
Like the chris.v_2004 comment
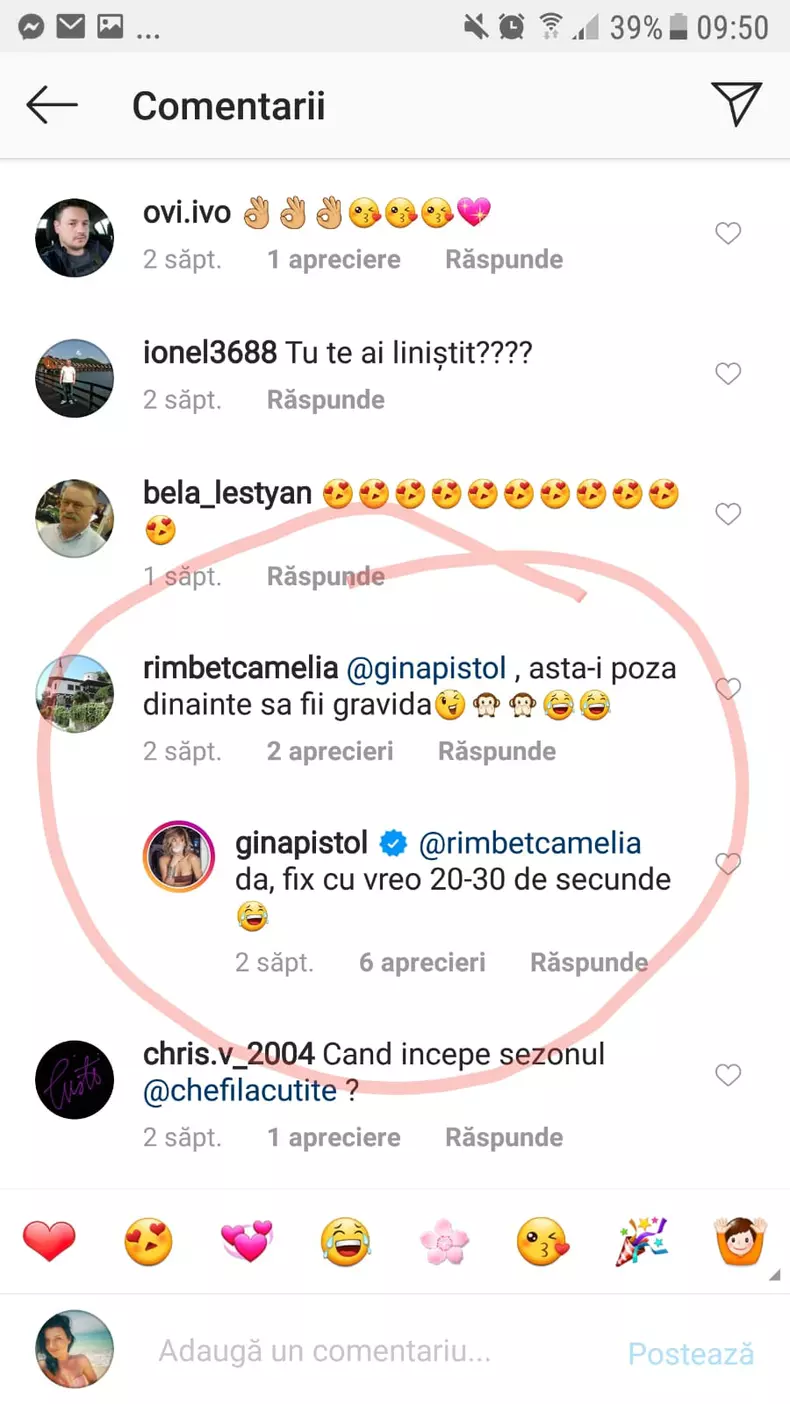tap(728, 1075)
